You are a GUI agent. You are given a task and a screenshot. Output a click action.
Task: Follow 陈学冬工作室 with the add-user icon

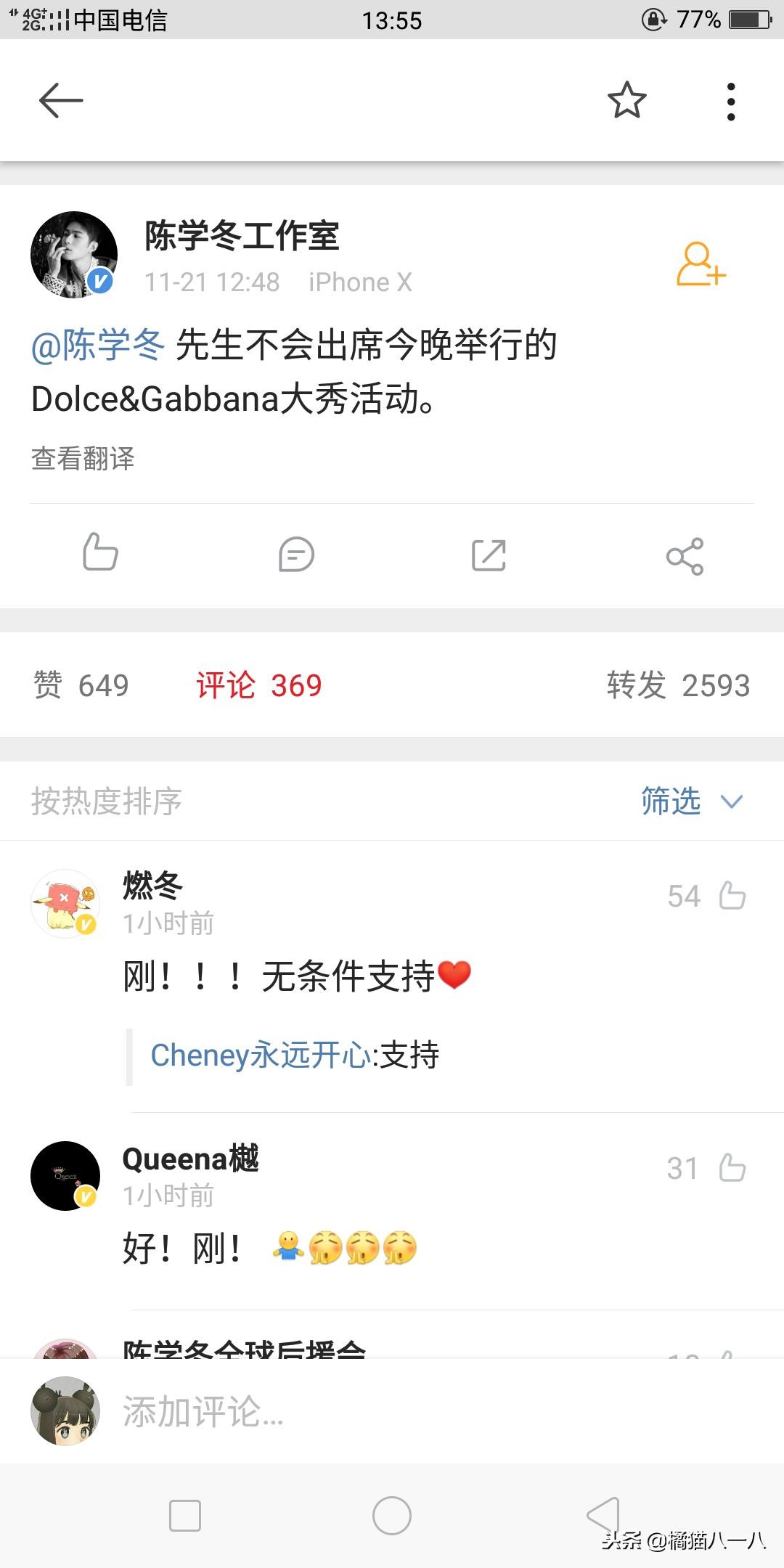tap(701, 264)
